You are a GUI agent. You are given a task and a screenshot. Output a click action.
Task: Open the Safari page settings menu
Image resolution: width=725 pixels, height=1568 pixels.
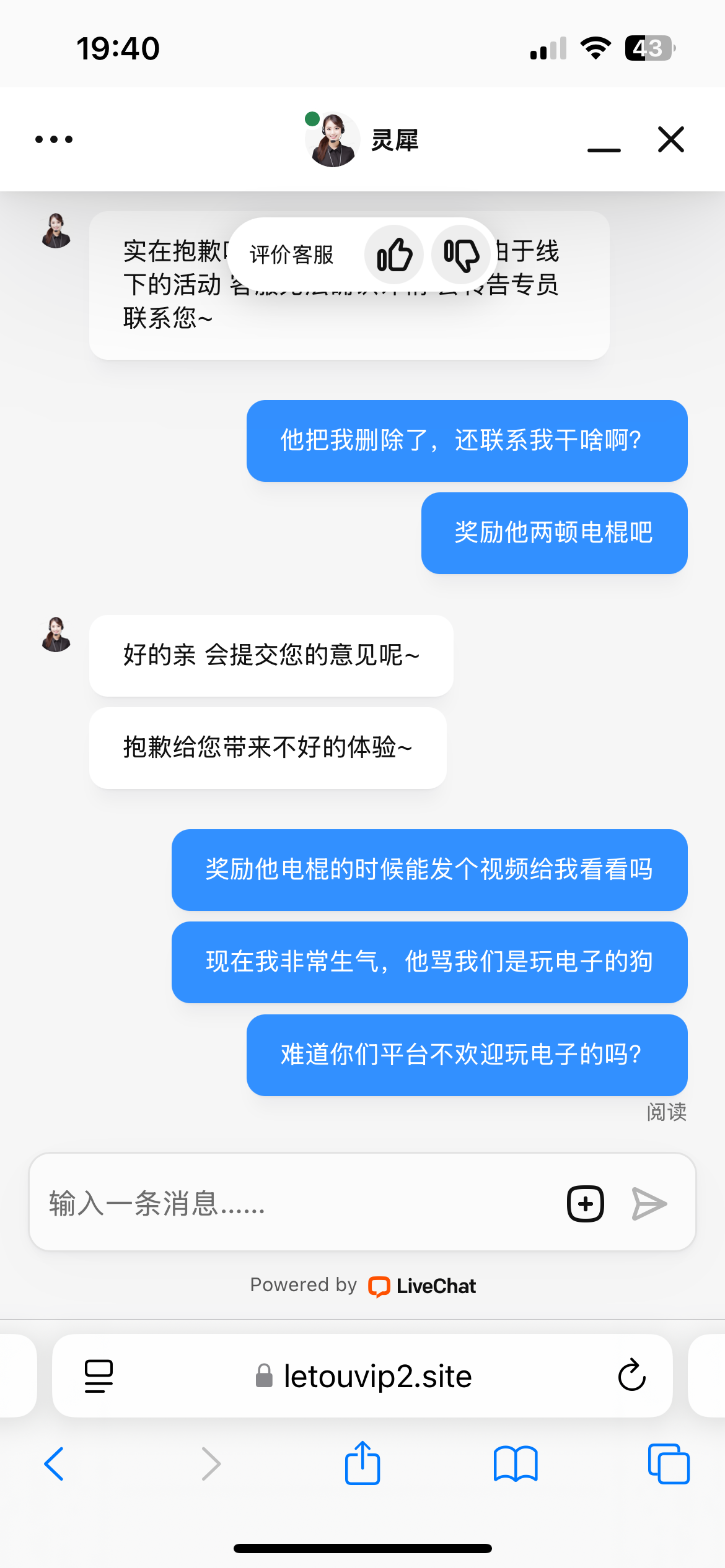99,1376
